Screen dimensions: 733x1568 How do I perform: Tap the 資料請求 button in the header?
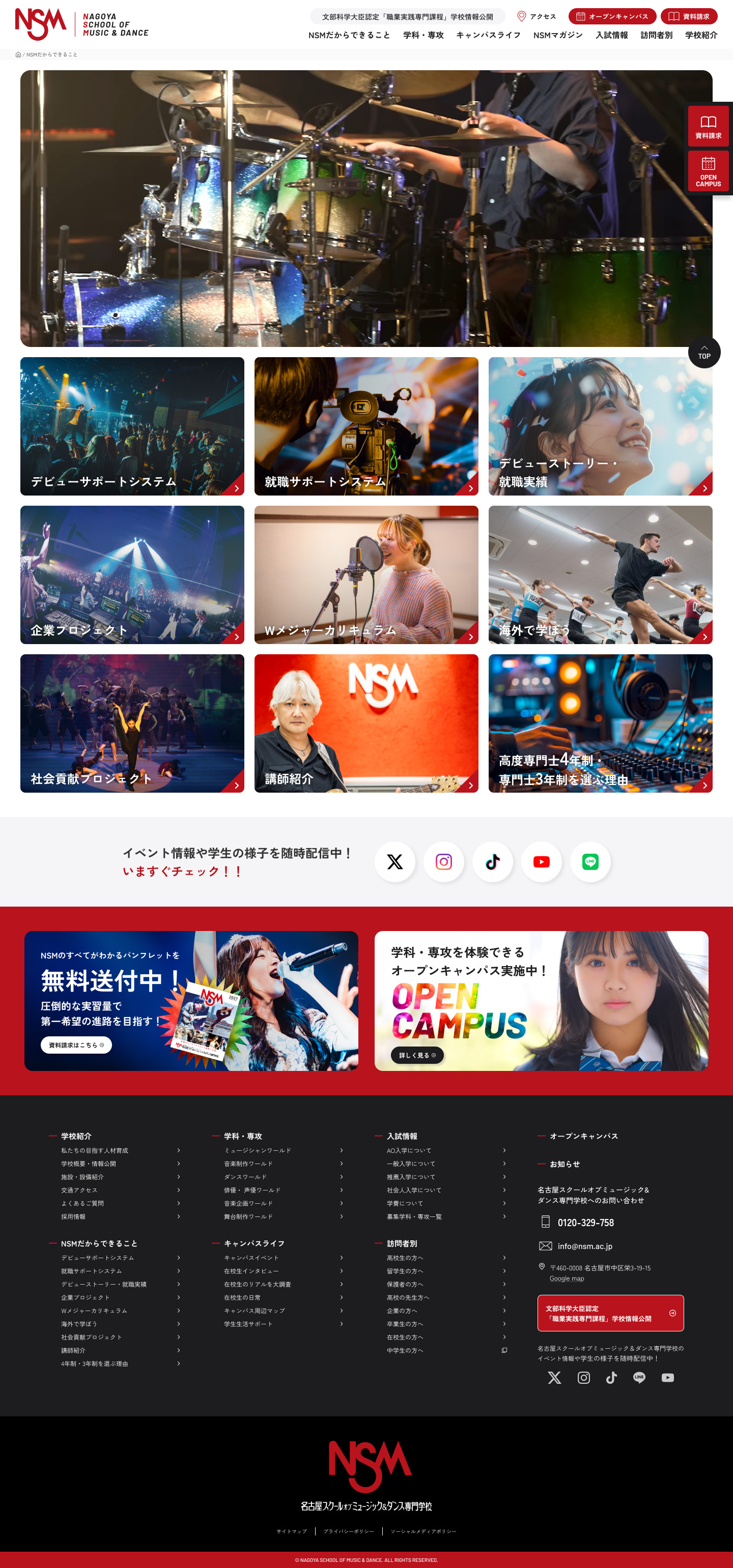pos(689,16)
